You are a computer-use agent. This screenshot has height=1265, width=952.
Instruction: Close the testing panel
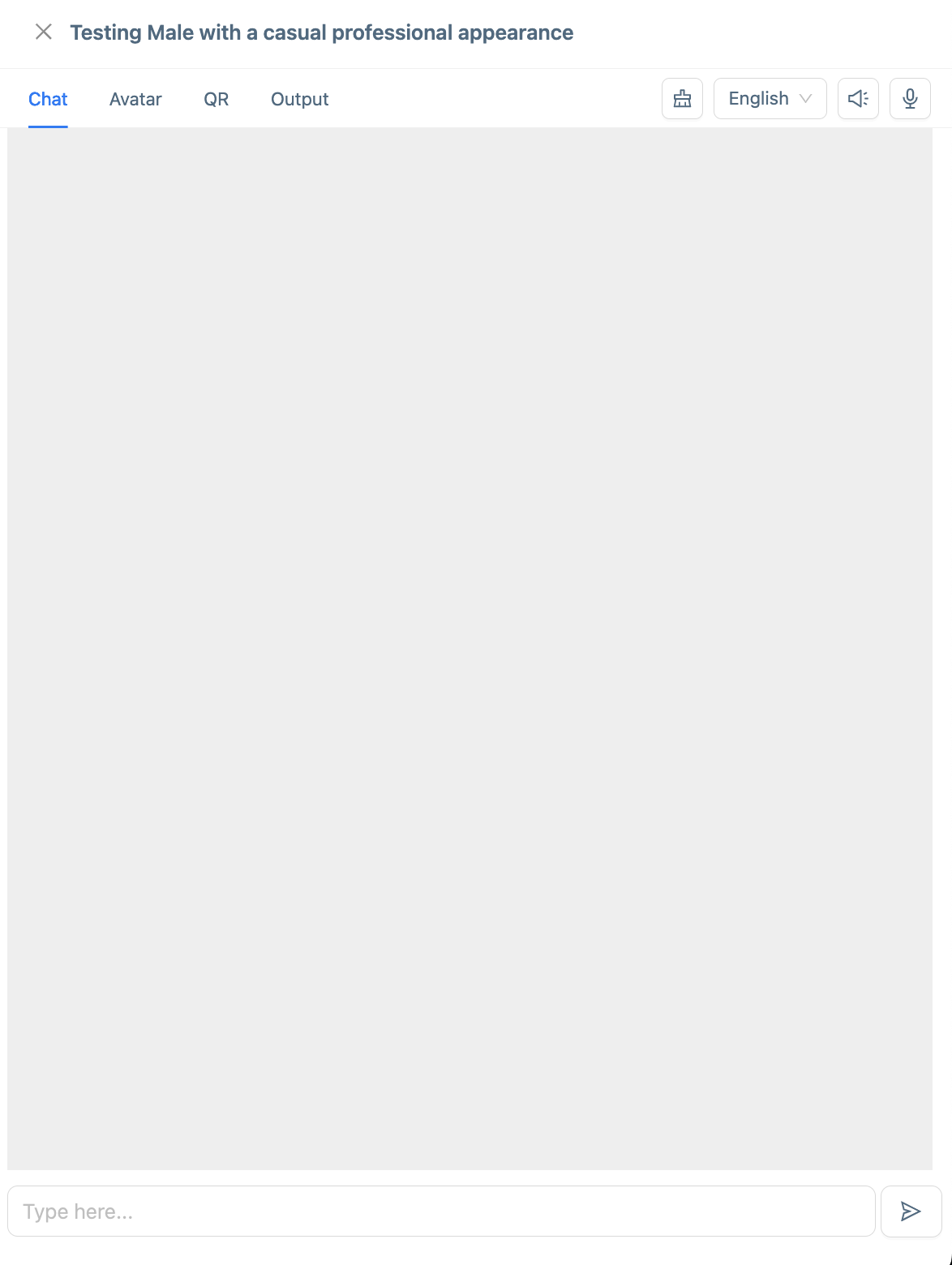coord(44,32)
